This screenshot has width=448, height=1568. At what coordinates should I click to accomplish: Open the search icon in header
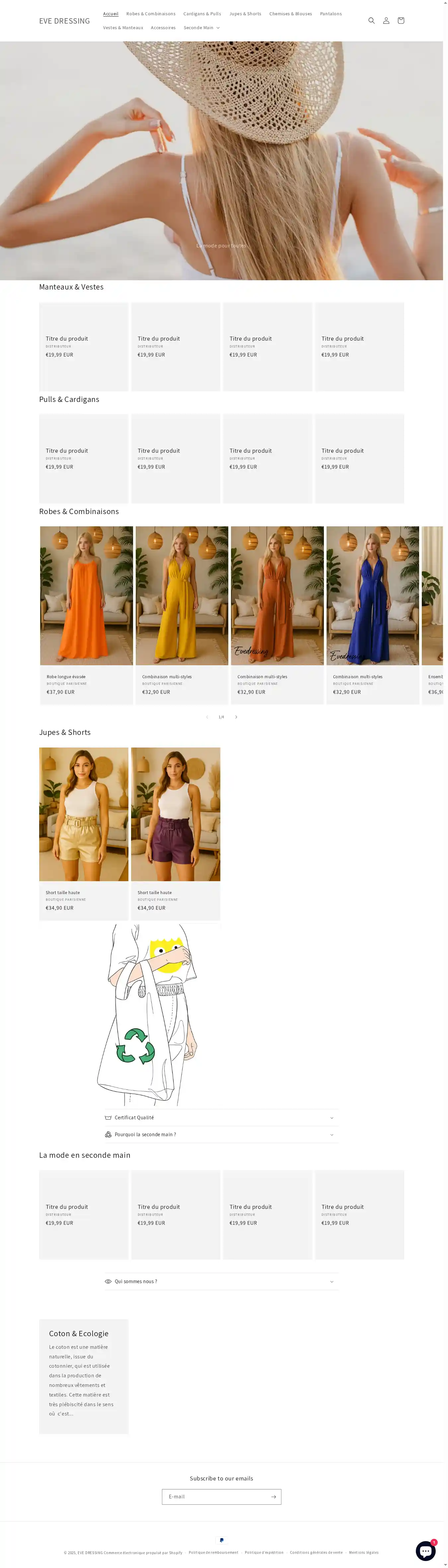coord(371,21)
